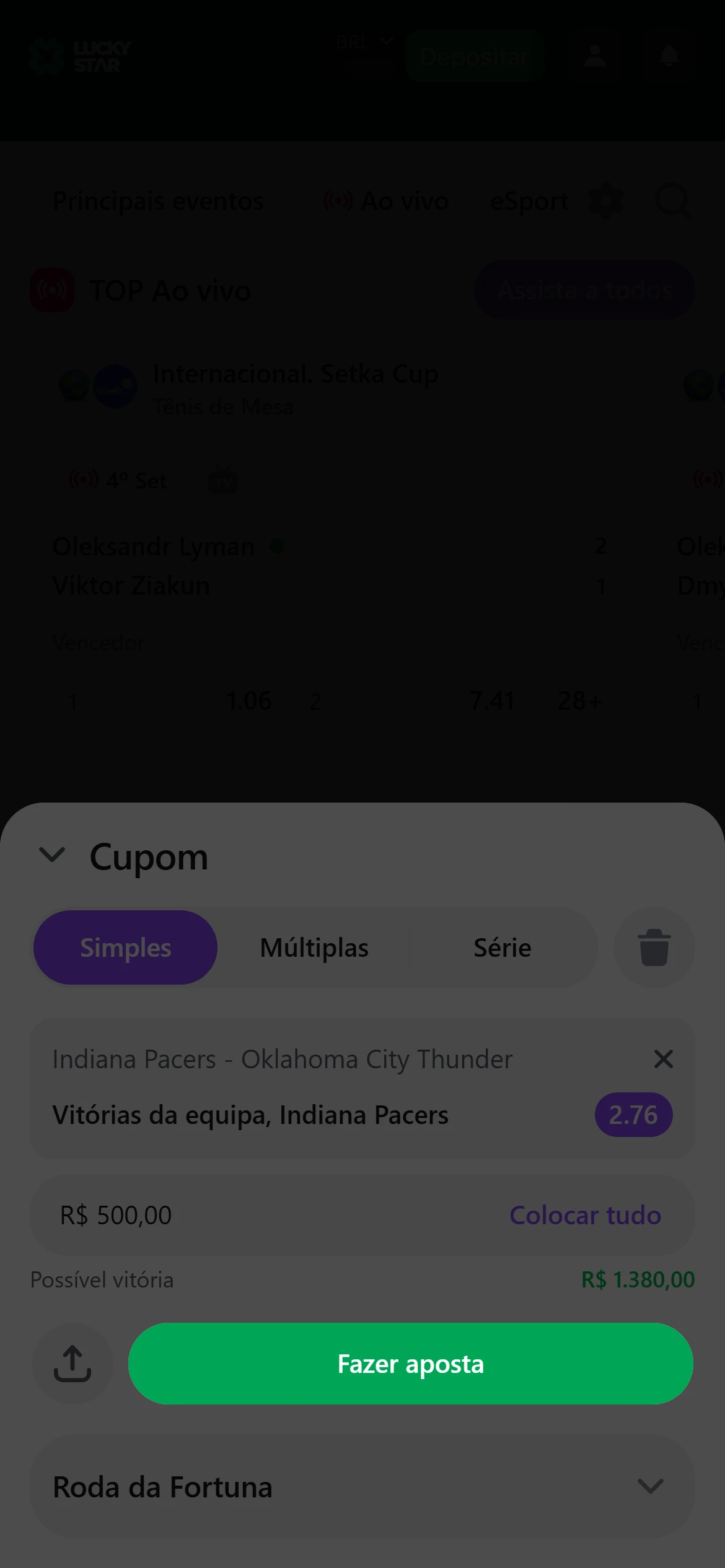Image resolution: width=725 pixels, height=1568 pixels.
Task: Open the user profile icon
Action: point(594,56)
